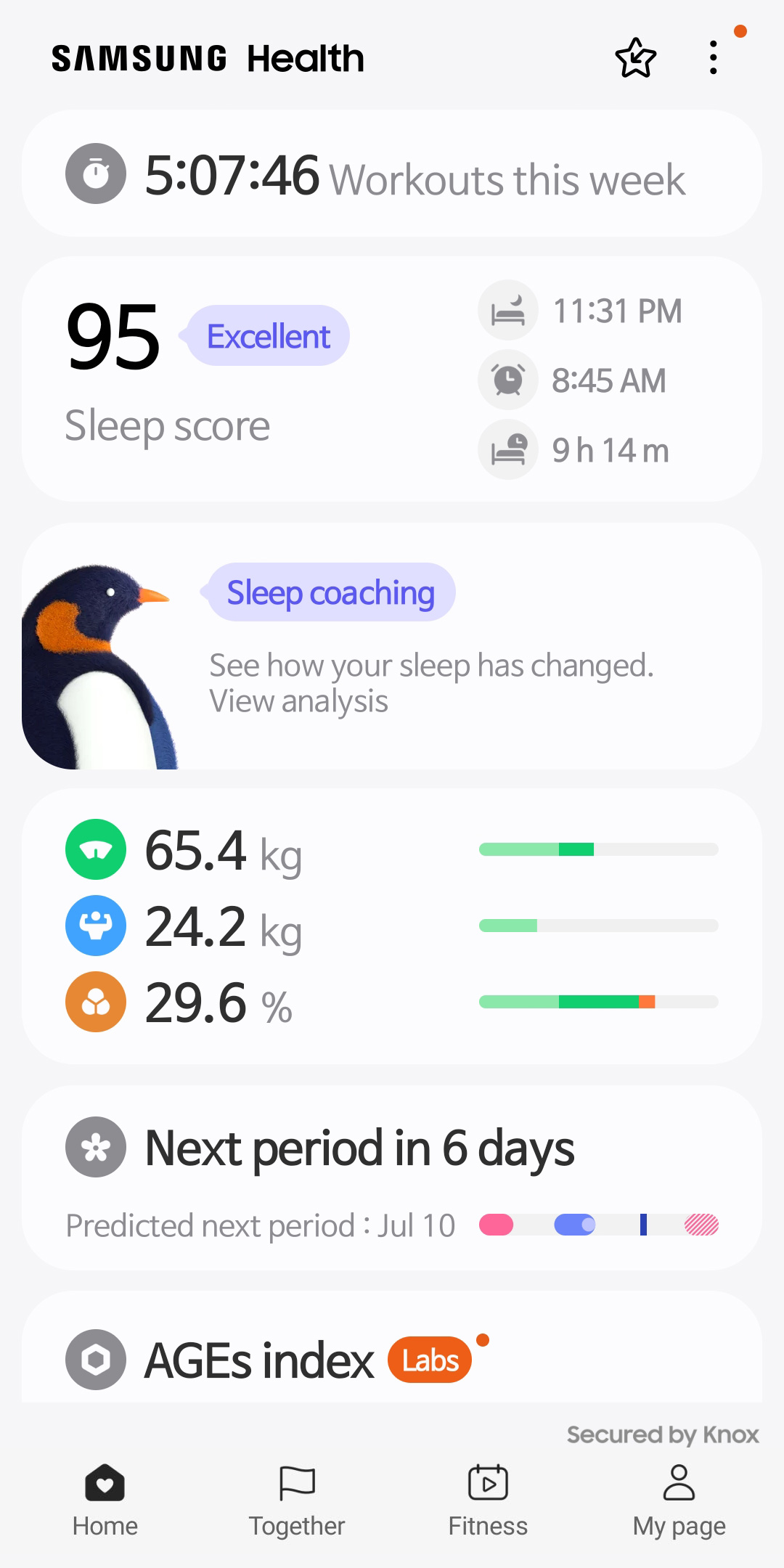Open the three-dot overflow menu

click(715, 57)
